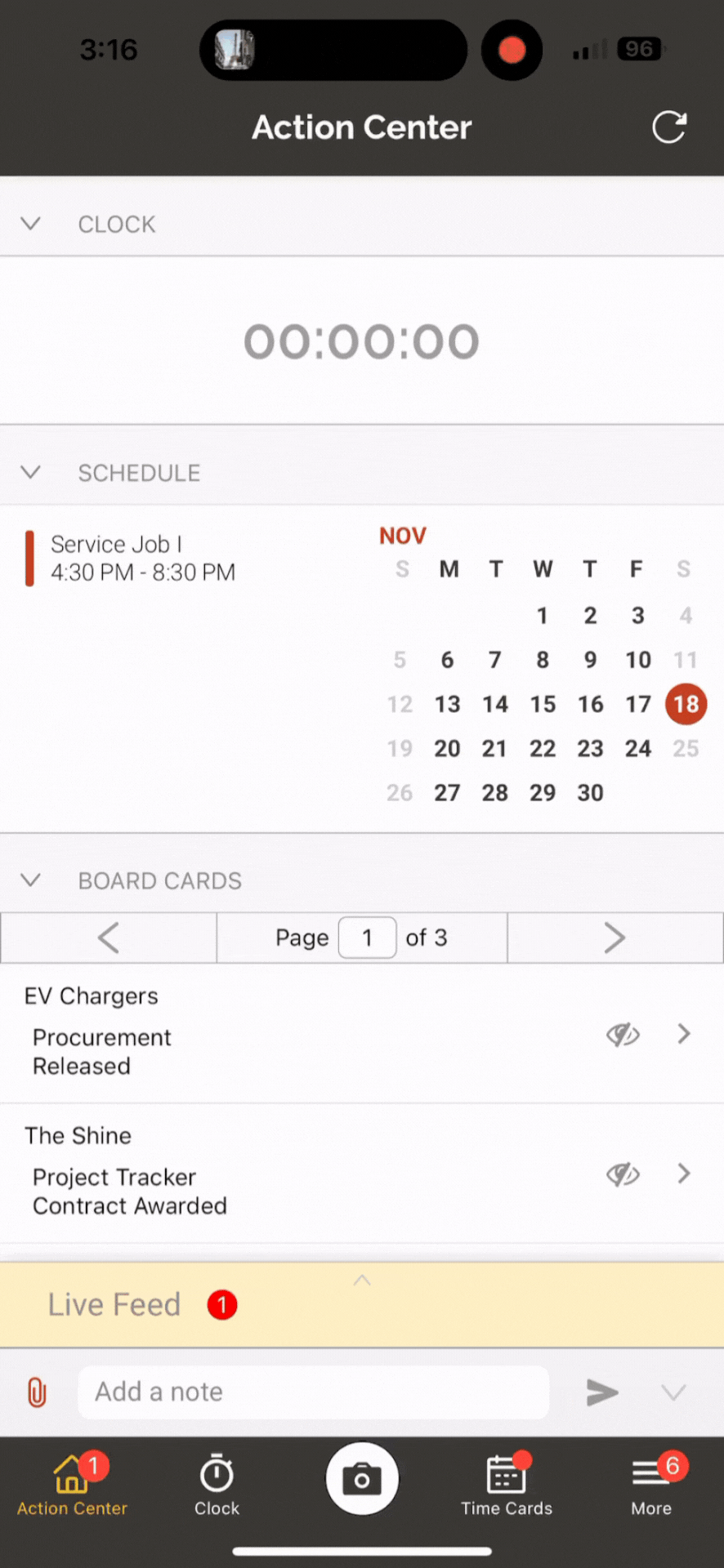724x1568 pixels.
Task: Go to next board cards page
Action: 615,938
